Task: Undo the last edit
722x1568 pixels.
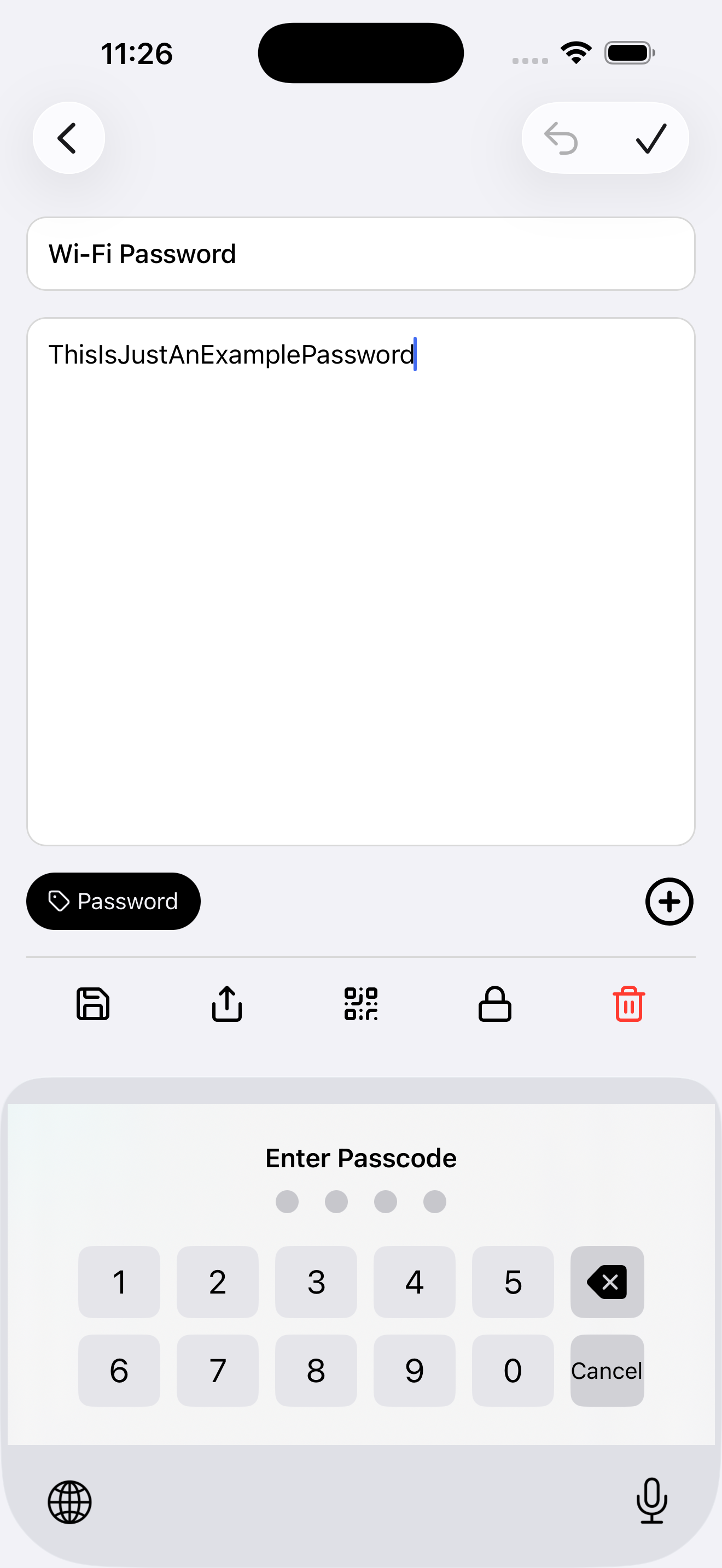Action: [561, 138]
